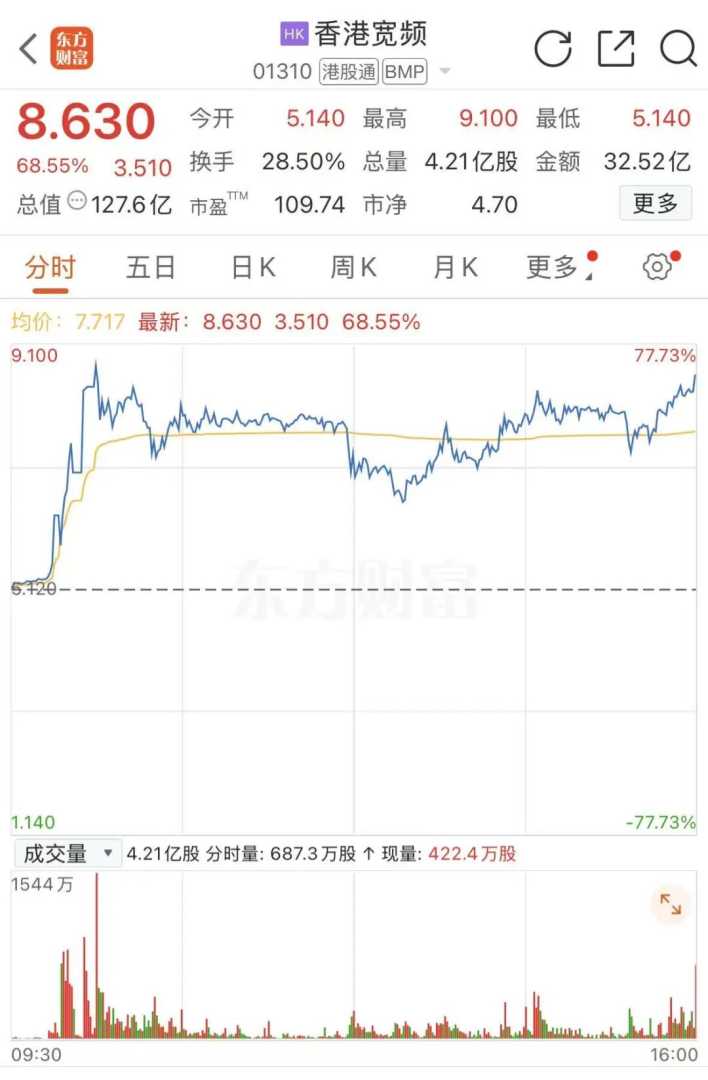The image size is (708, 1080).
Task: Refresh the stock quote
Action: [553, 48]
